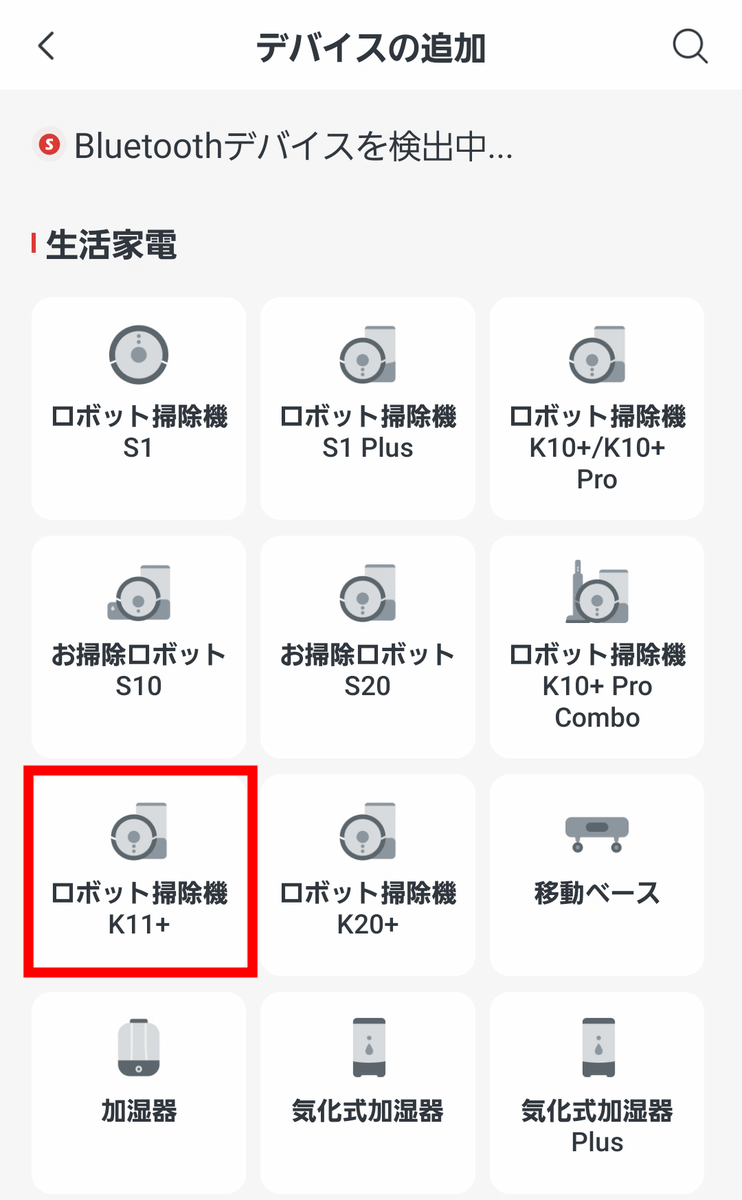Open お掃除ロボット S10 setup
The height and width of the screenshot is (1200, 742).
[139, 646]
